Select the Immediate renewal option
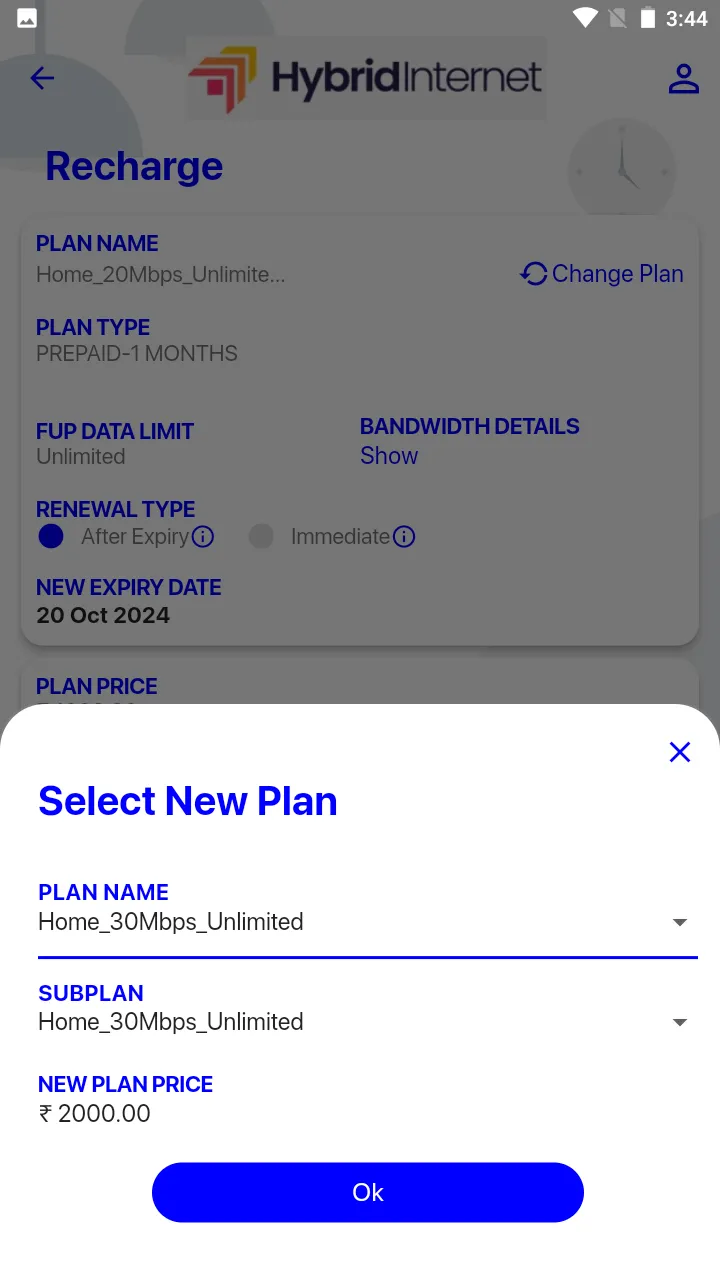720x1280 pixels. [261, 537]
